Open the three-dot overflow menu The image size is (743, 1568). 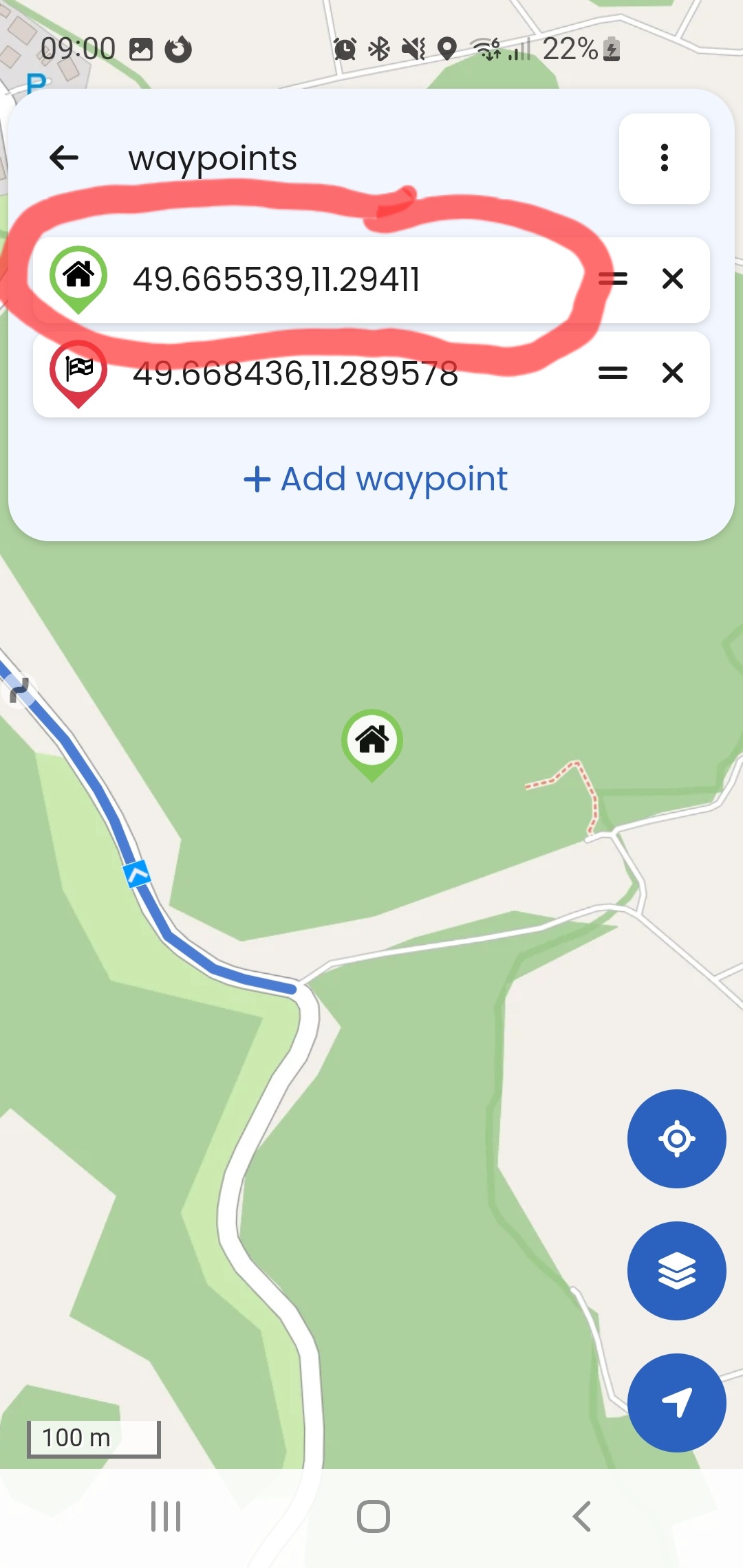tap(664, 158)
